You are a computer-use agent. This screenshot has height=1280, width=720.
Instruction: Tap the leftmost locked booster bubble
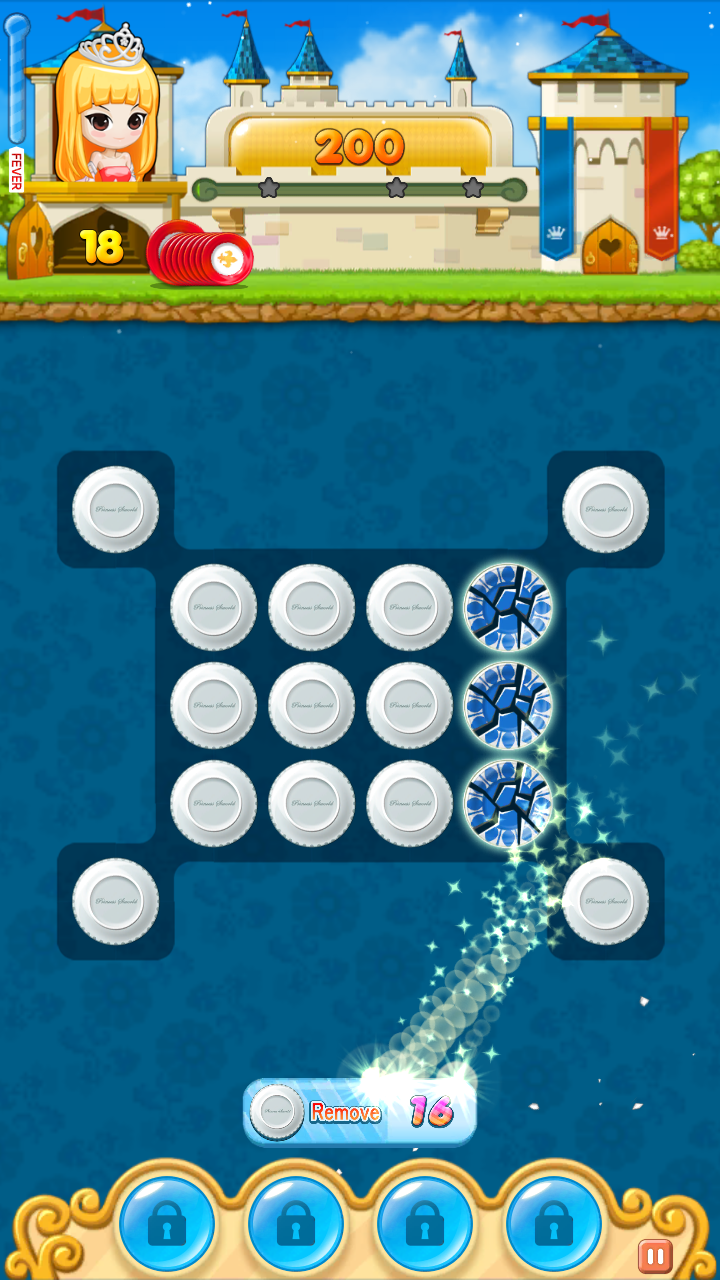pyautogui.click(x=167, y=1224)
